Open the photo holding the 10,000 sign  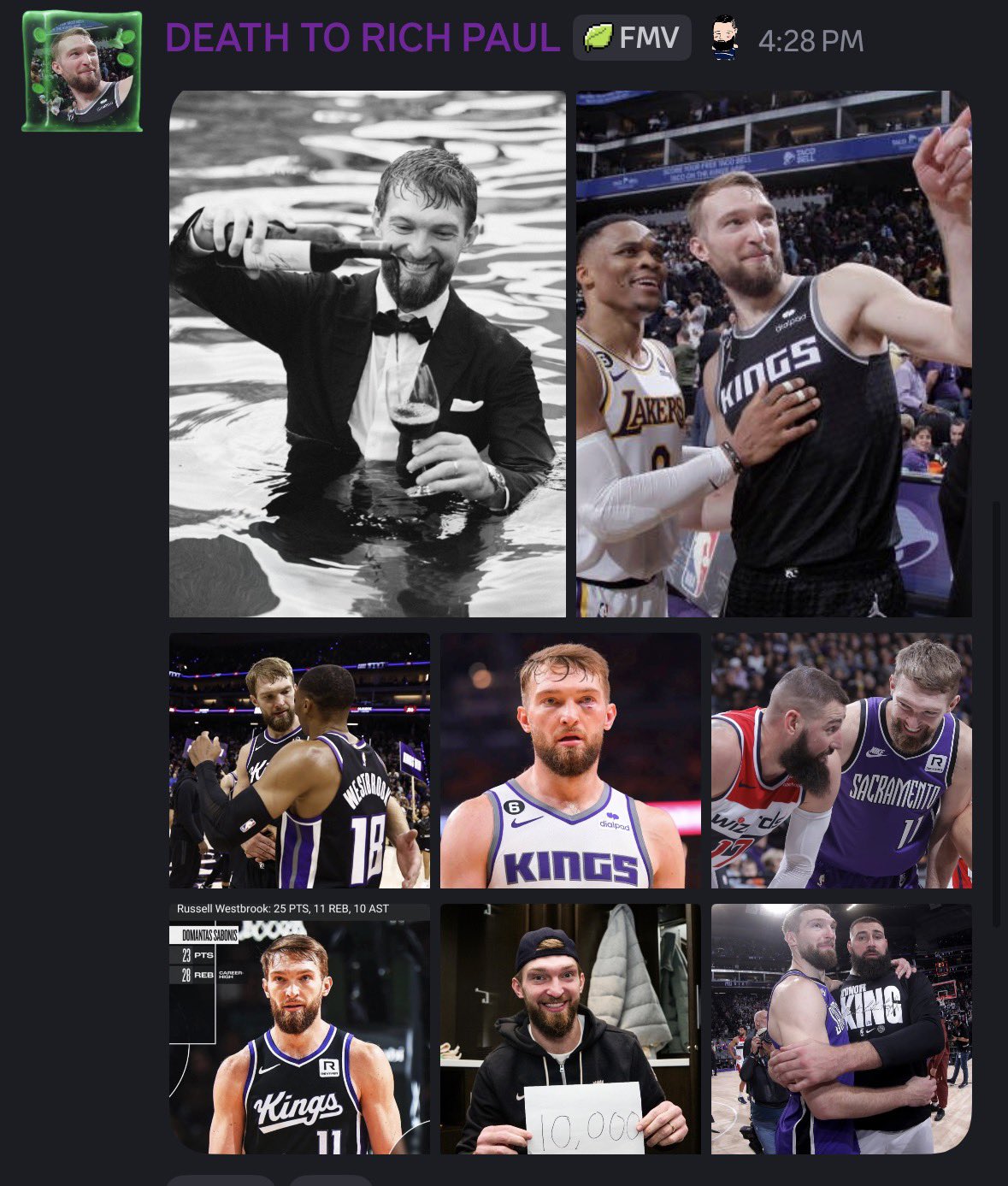[x=570, y=1030]
